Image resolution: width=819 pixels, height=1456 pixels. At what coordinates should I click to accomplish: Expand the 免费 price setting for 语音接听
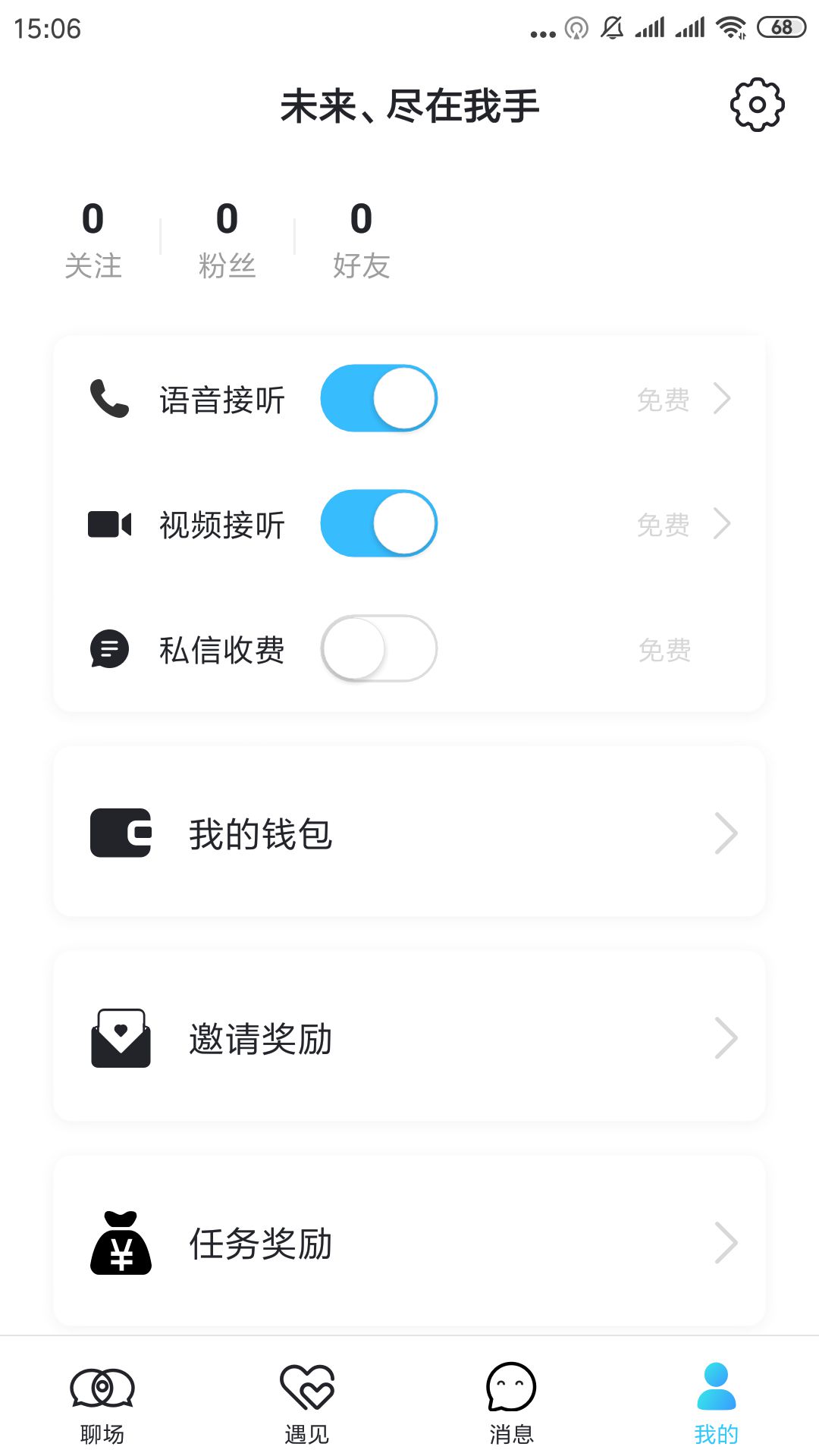pos(723,398)
